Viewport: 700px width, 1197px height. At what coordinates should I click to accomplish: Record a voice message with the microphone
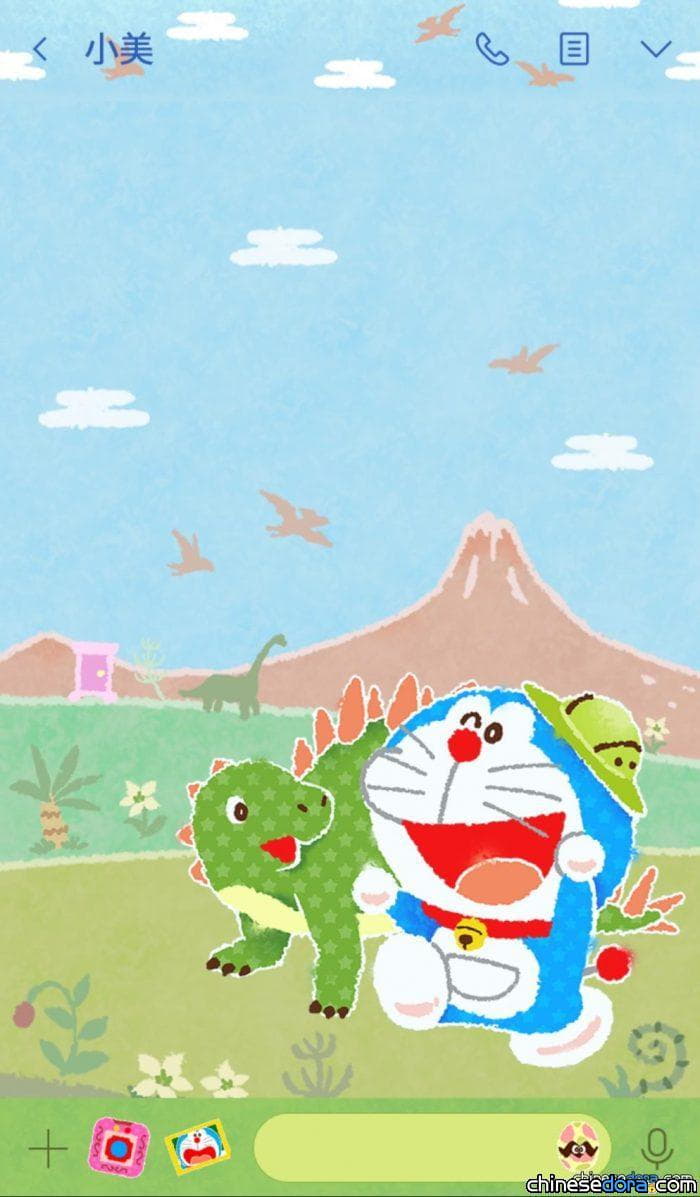pos(656,1148)
